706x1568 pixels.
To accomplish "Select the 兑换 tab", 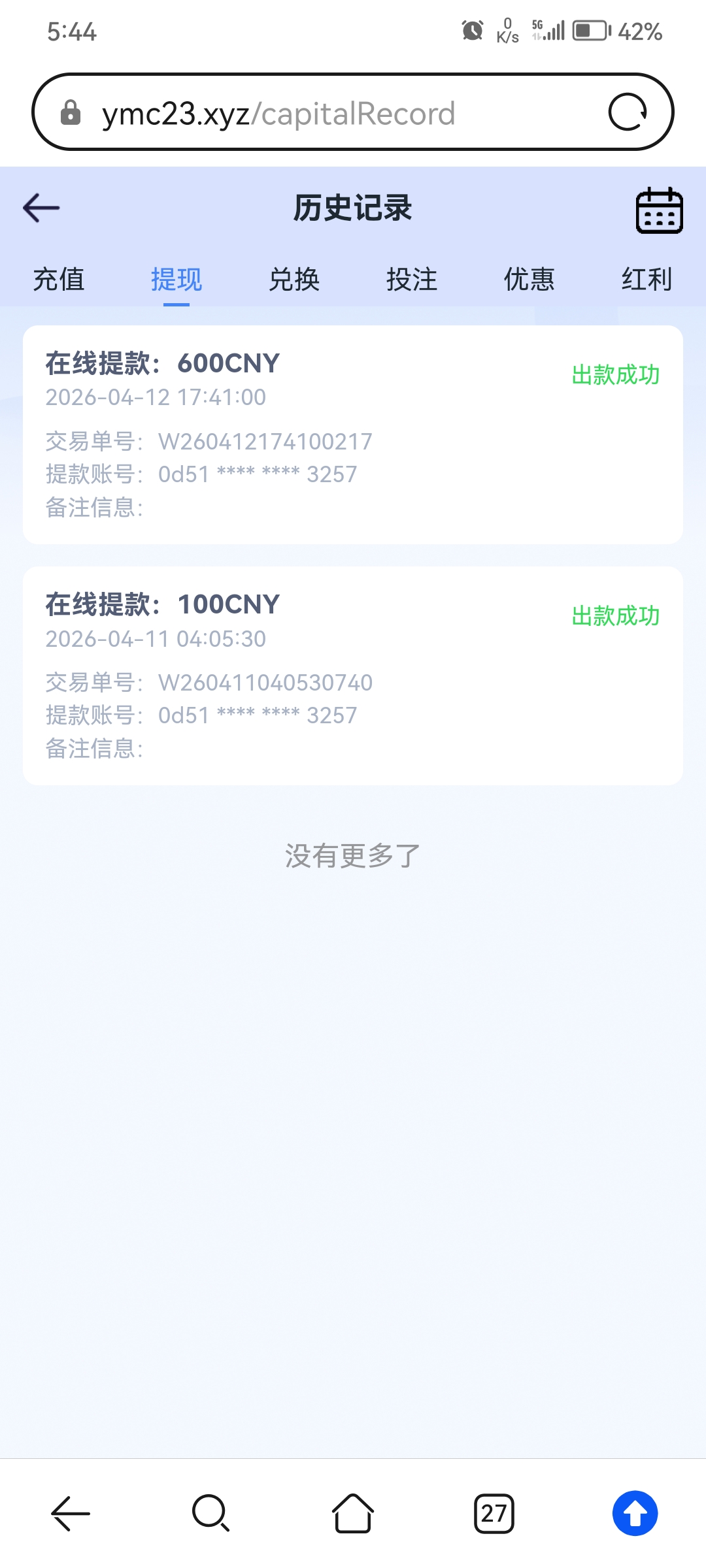I will point(295,280).
